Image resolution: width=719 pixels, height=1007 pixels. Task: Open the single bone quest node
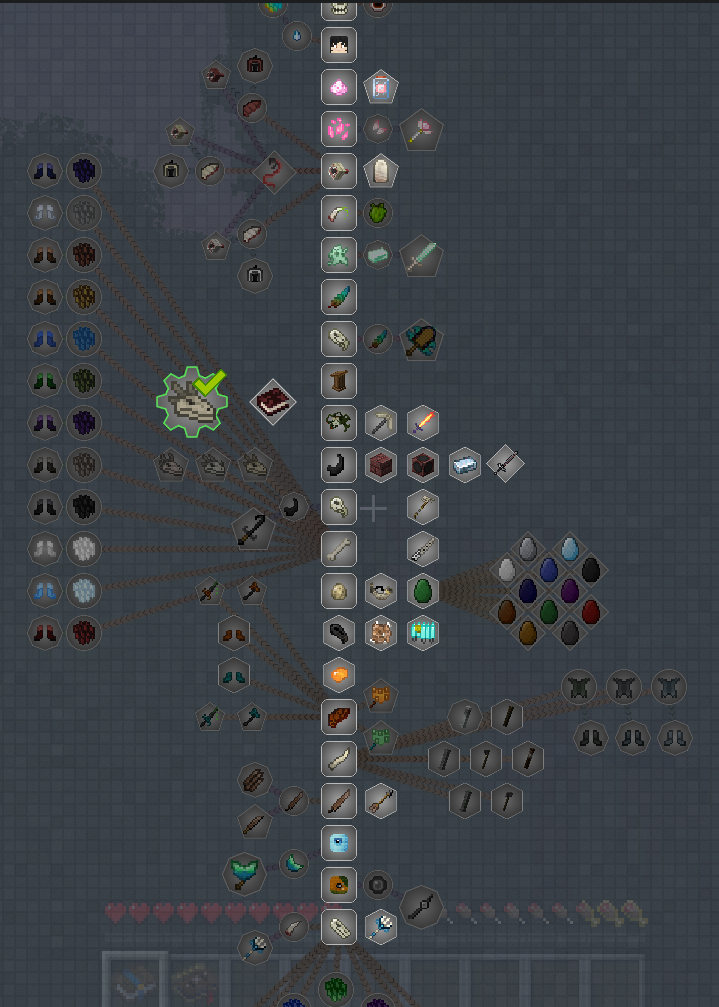click(339, 548)
